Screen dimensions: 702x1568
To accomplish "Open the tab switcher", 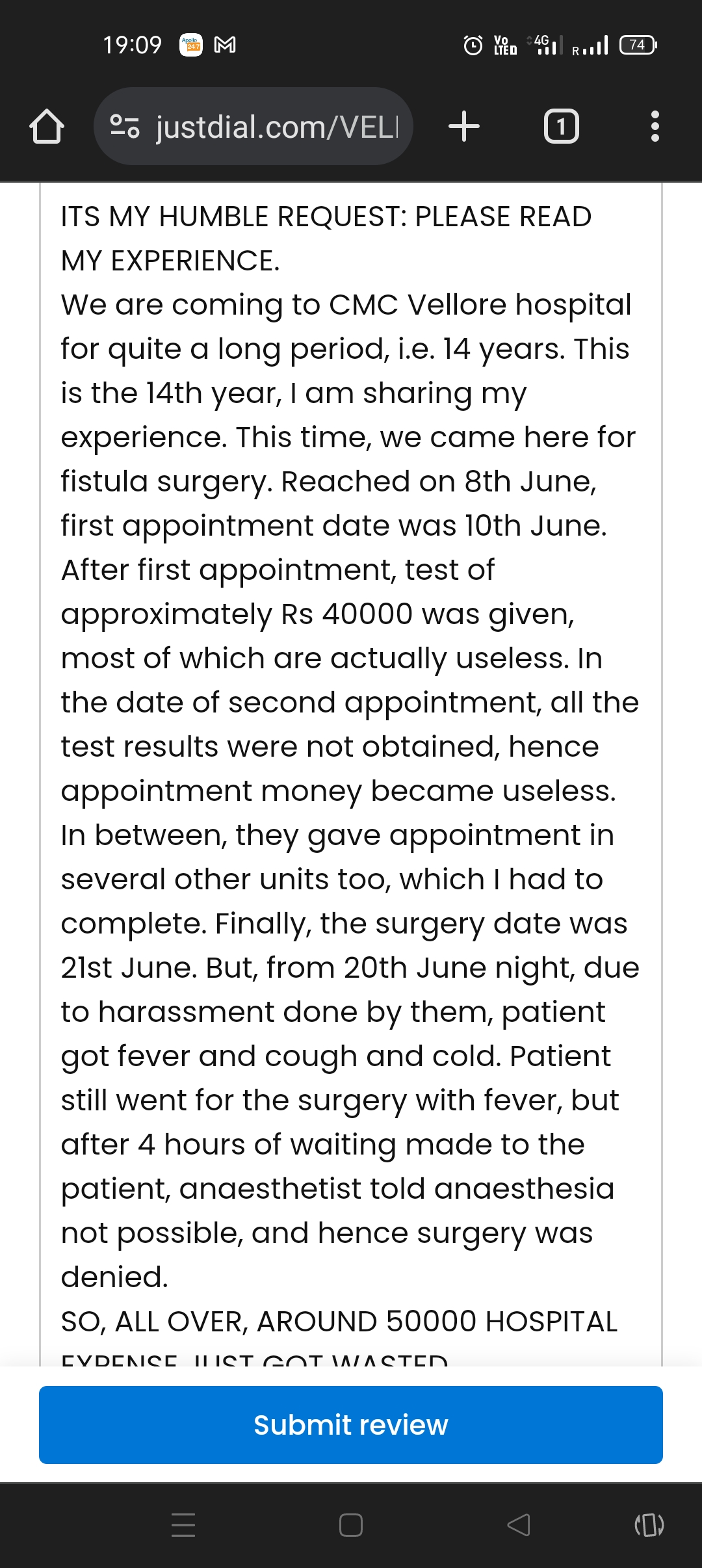I will coord(561,126).
